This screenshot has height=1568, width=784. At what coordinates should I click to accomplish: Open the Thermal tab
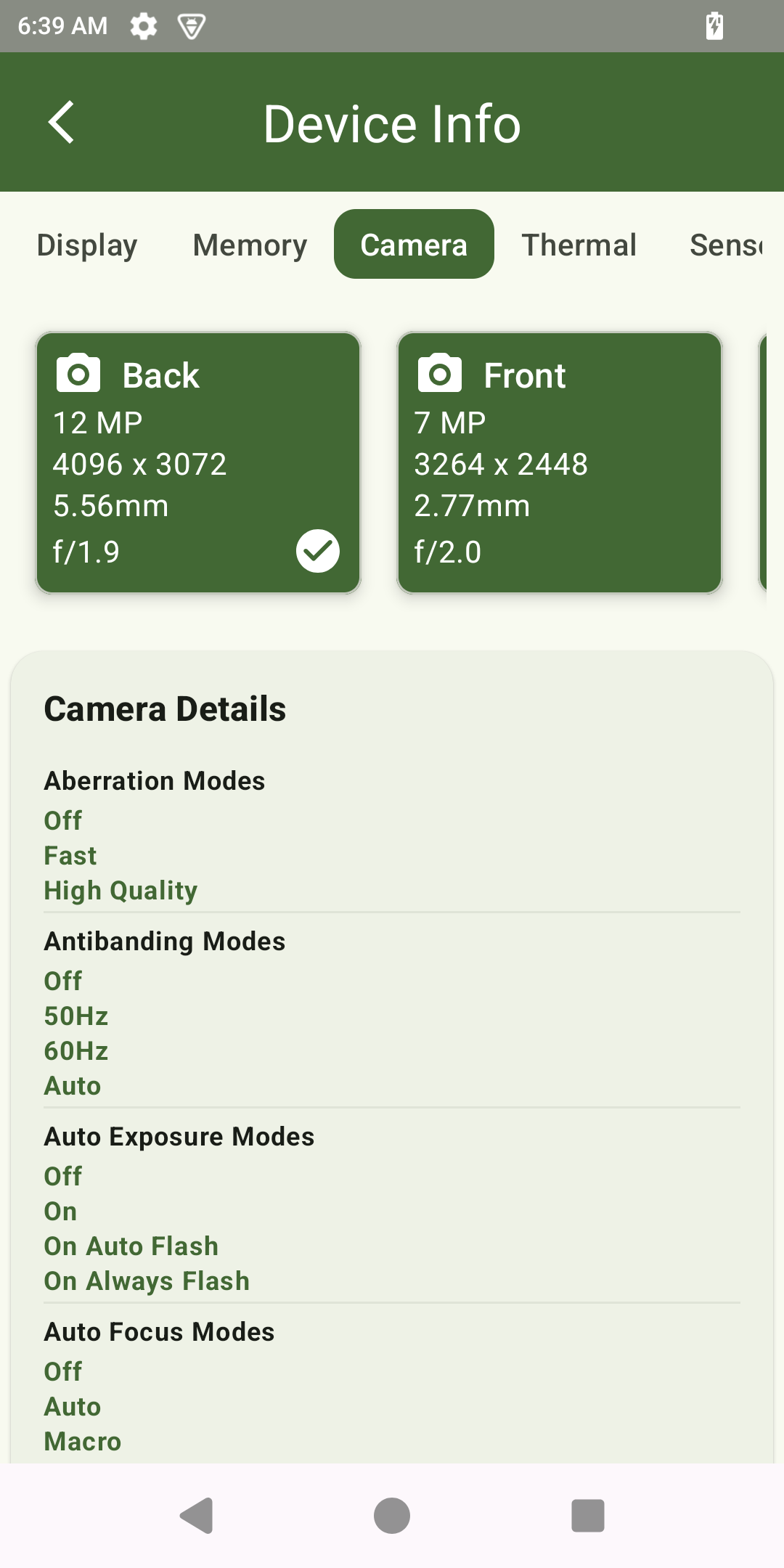coord(579,245)
